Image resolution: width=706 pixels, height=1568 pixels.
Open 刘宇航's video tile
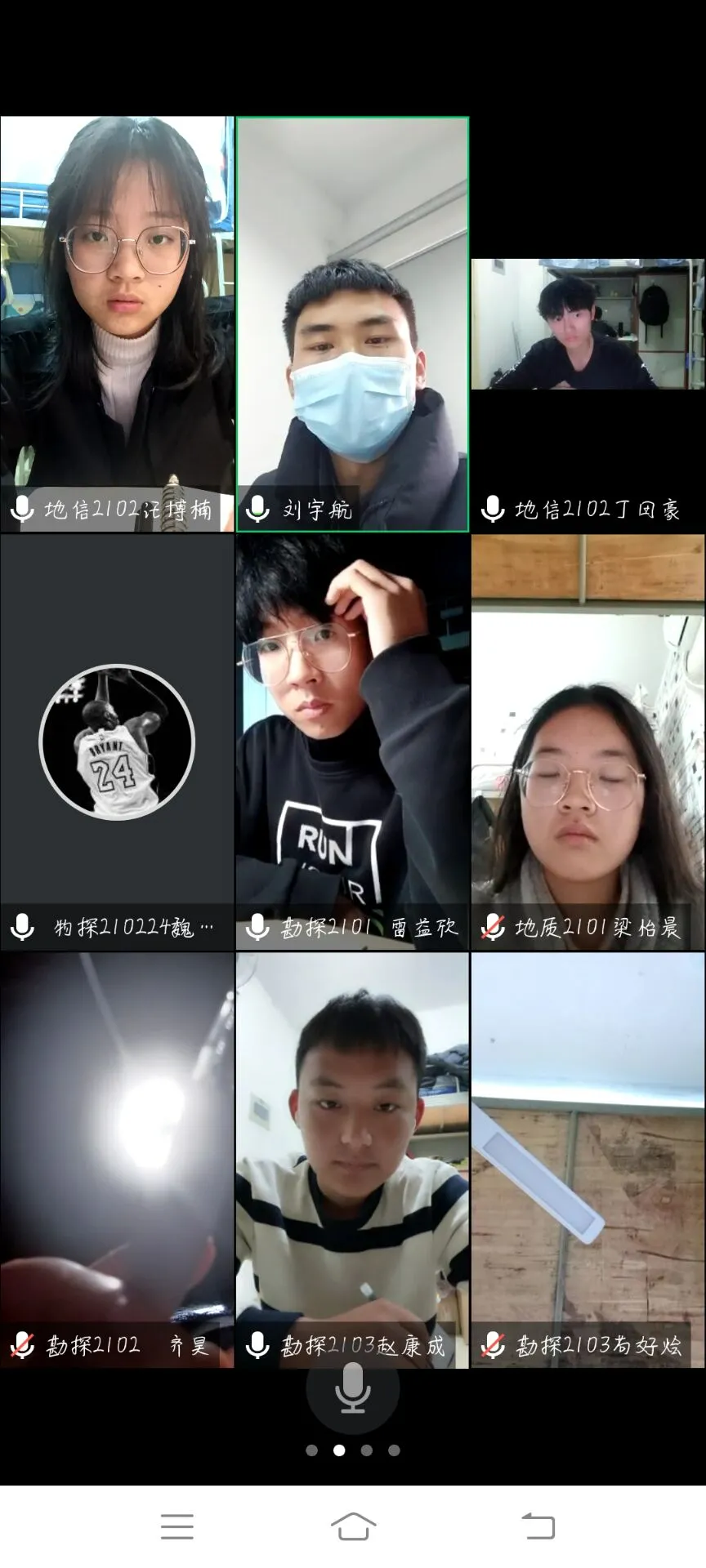352,324
